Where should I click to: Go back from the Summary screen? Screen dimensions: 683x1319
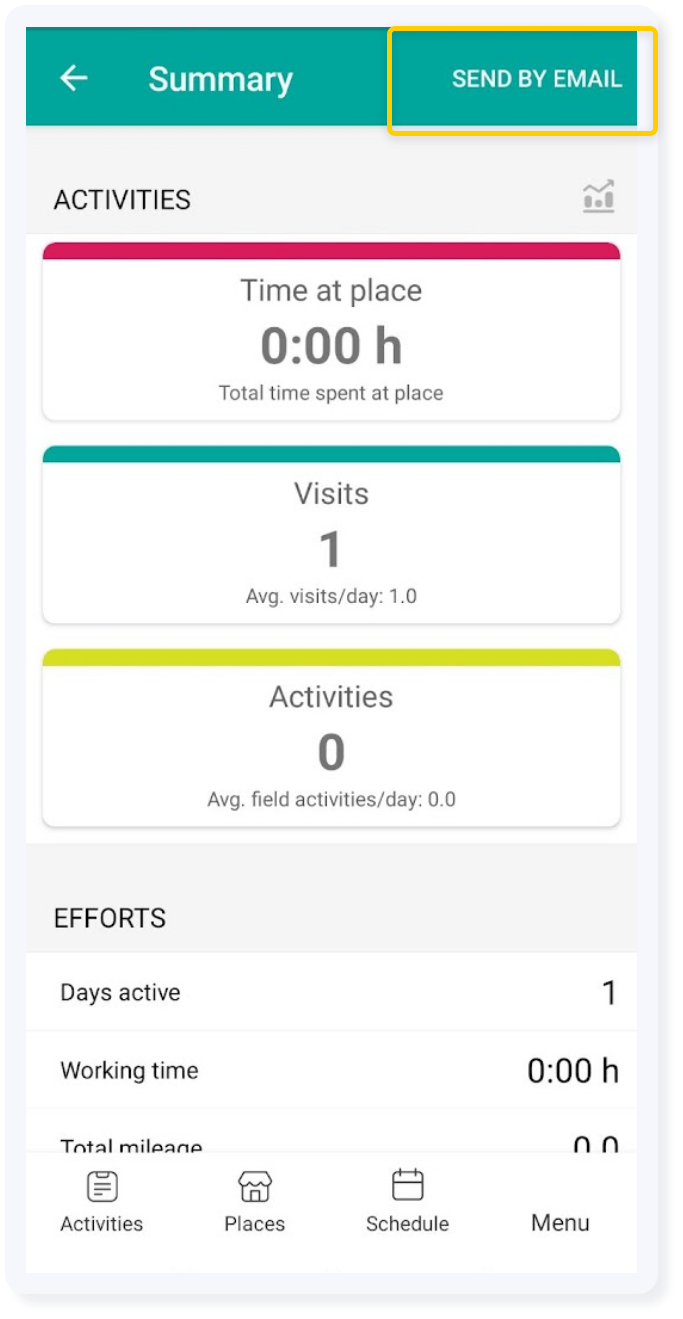pos(74,79)
